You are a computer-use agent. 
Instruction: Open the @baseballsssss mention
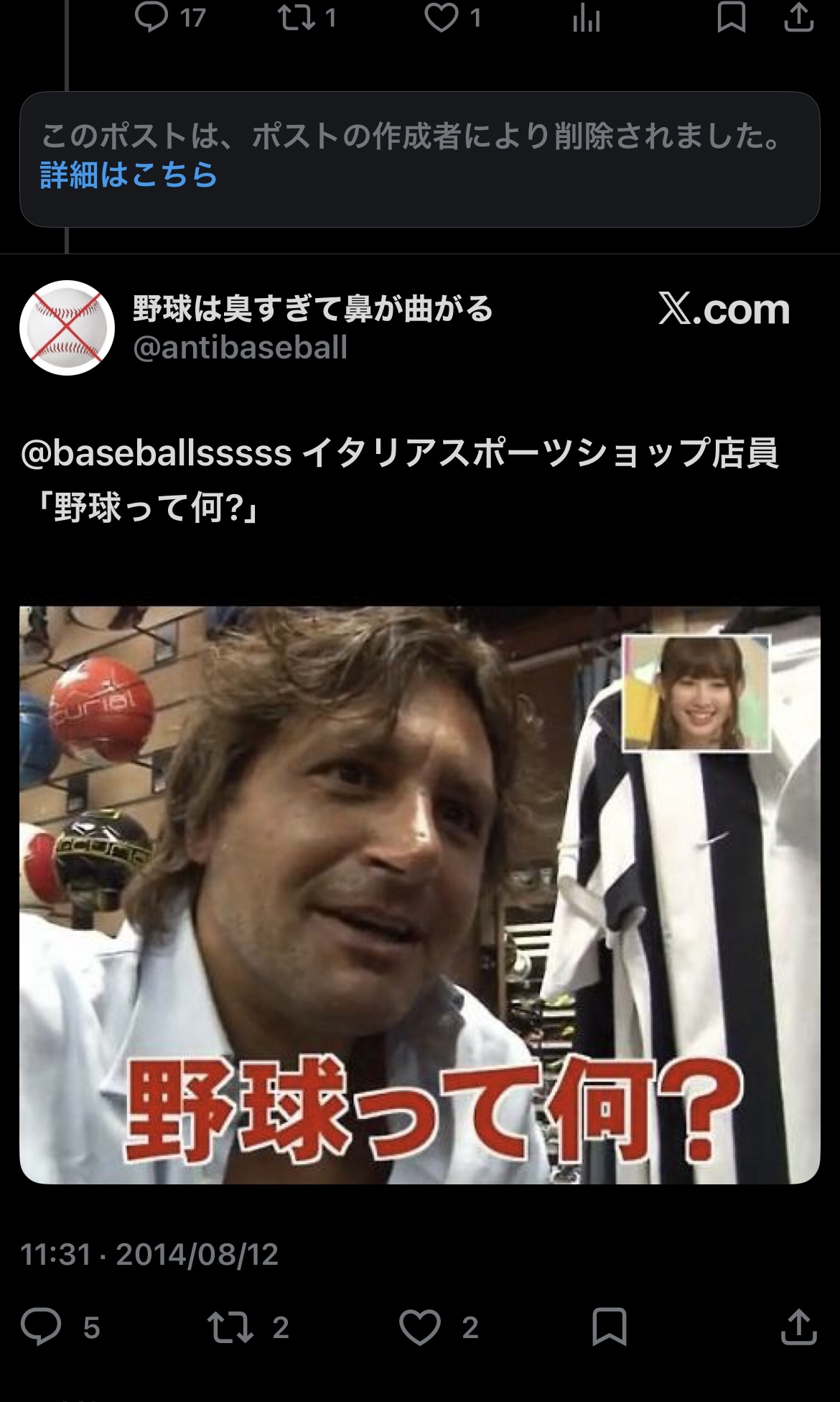[157, 453]
